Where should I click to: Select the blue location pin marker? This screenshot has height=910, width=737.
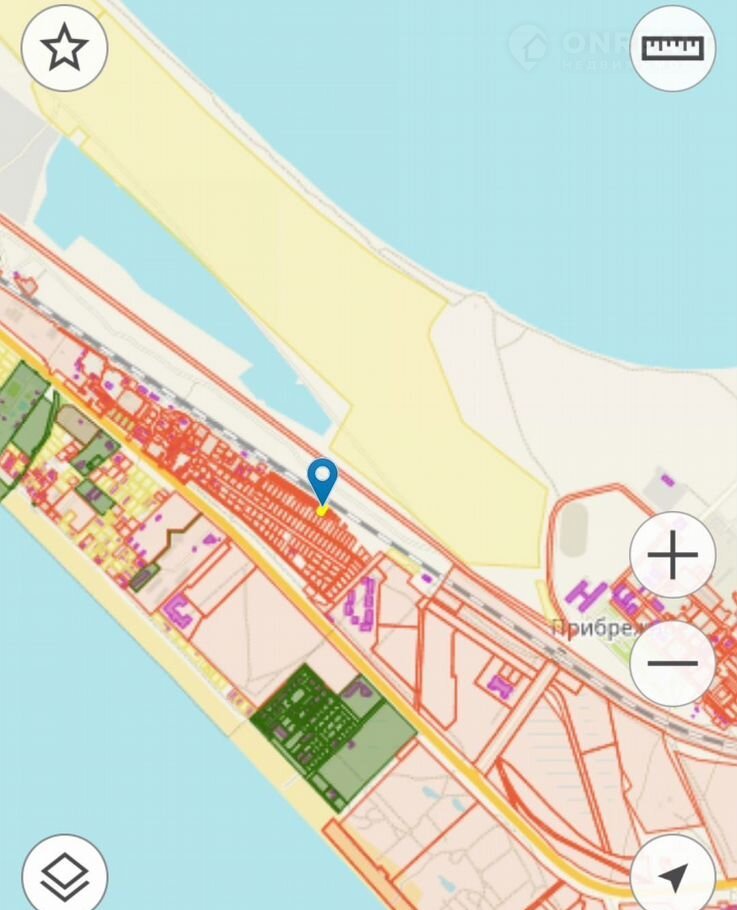(322, 483)
